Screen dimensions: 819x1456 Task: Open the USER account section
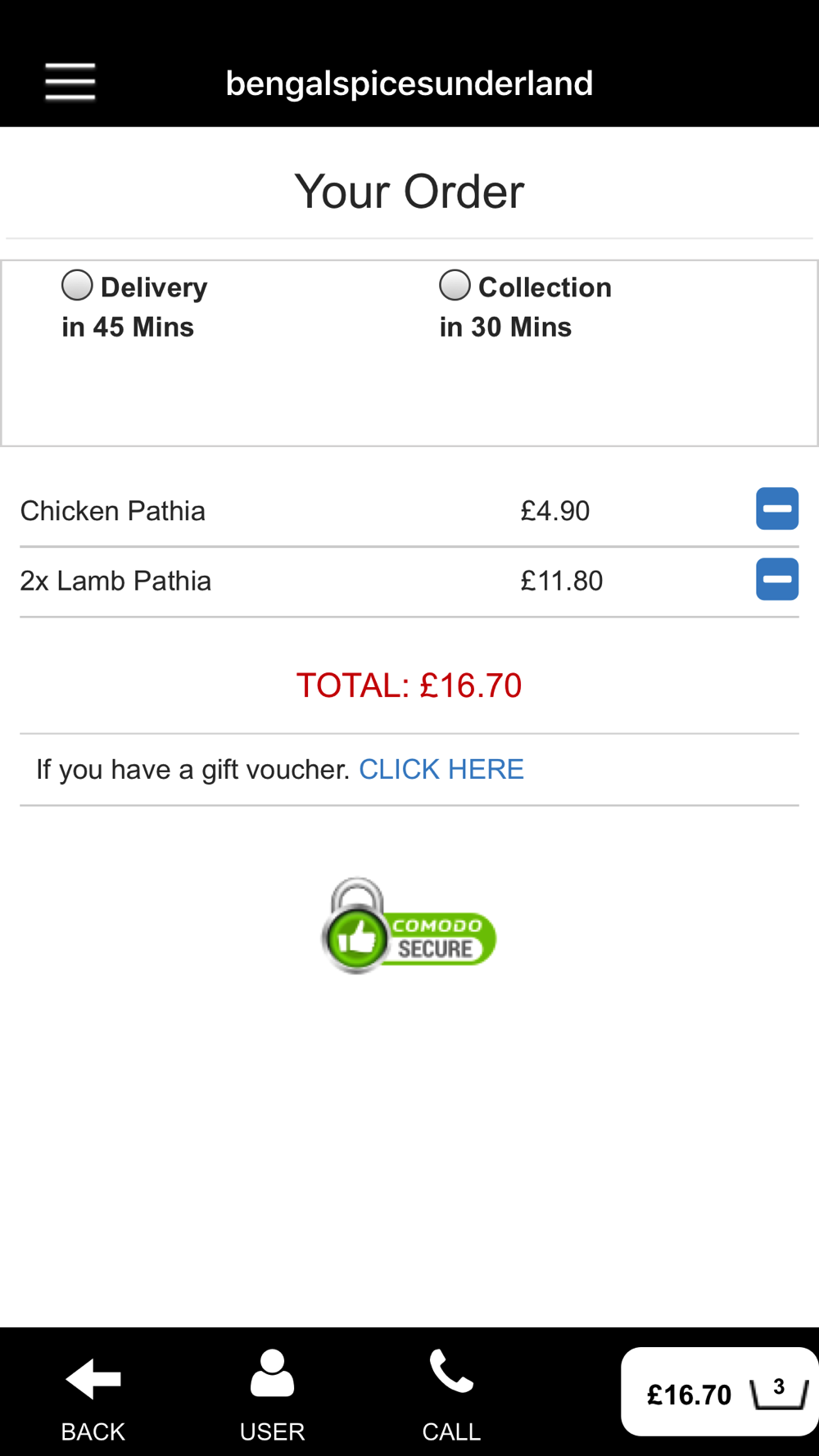[x=272, y=1395]
